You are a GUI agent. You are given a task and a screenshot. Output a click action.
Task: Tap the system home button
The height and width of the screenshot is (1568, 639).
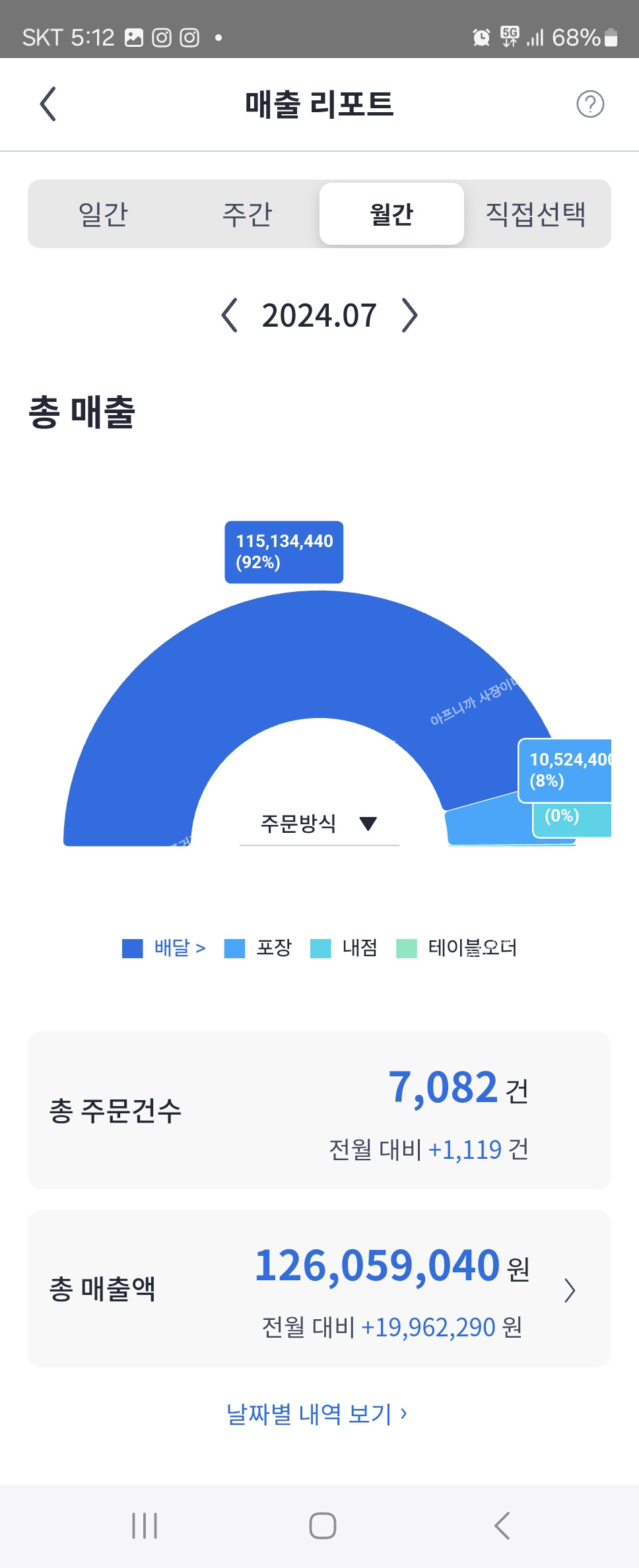point(323,1526)
